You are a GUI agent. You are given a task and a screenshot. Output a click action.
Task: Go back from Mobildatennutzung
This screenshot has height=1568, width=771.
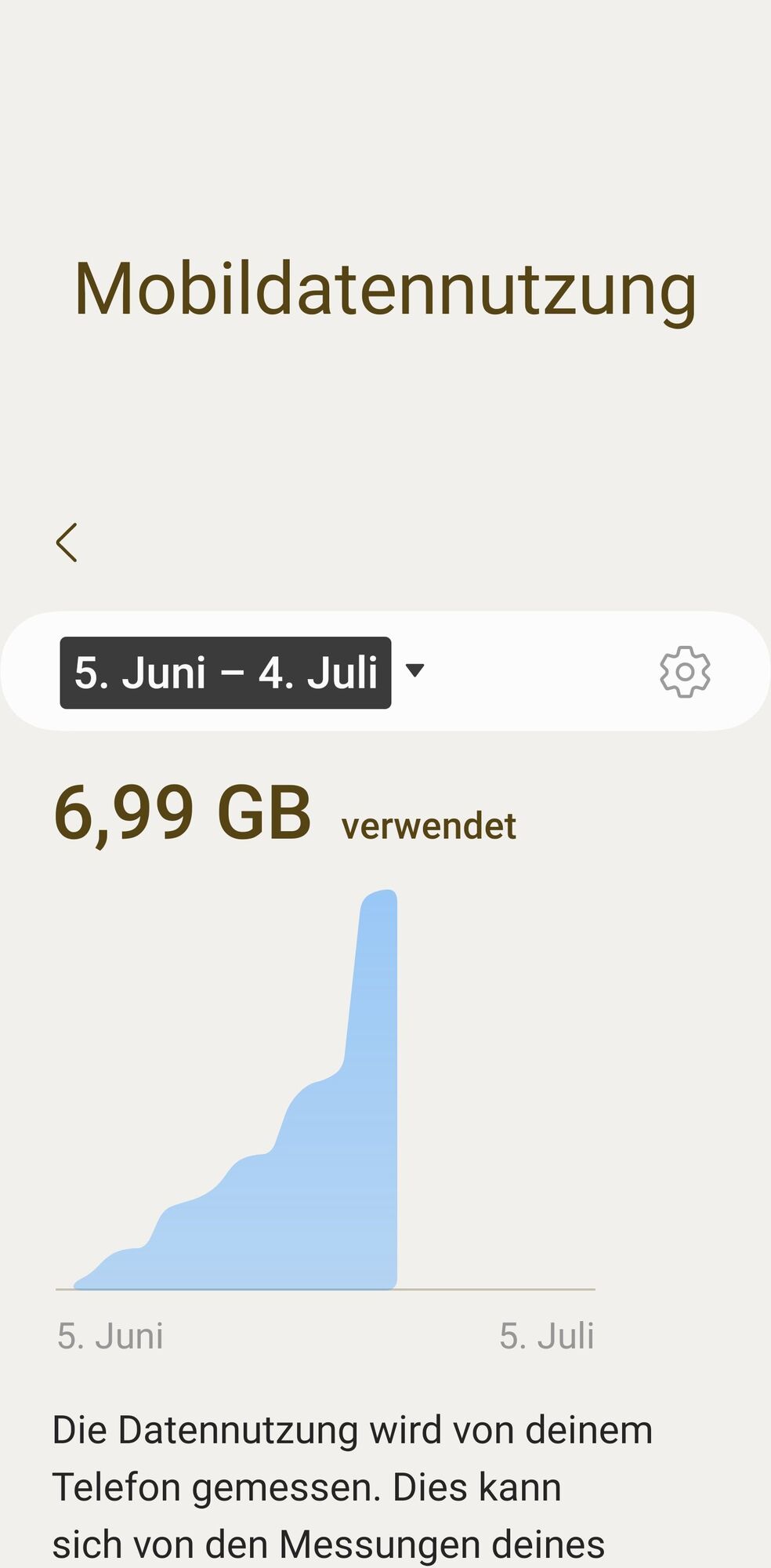point(67,543)
